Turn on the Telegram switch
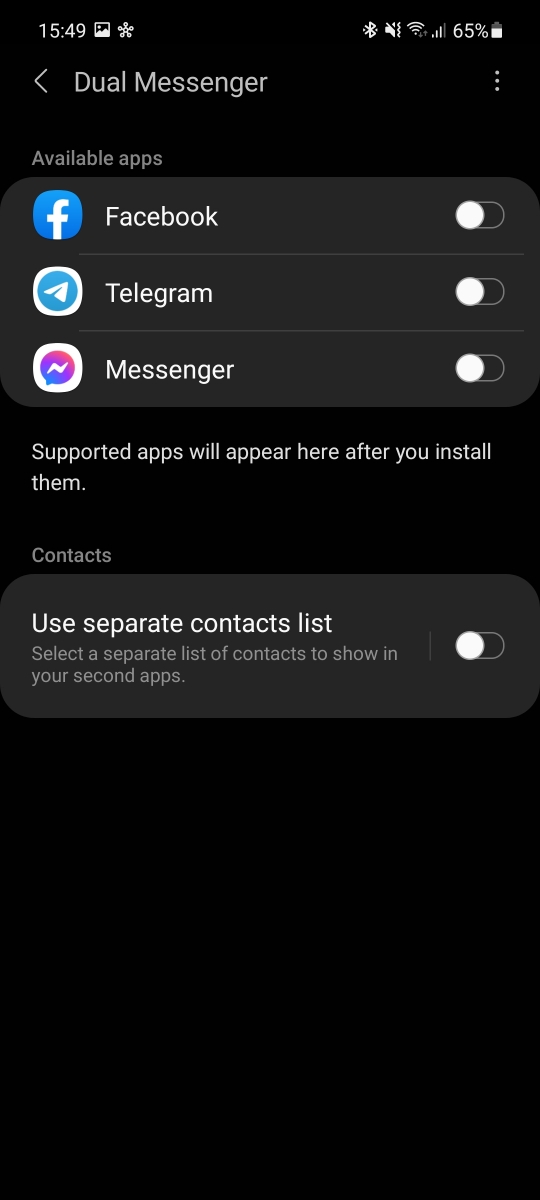540x1200 pixels. coord(480,292)
